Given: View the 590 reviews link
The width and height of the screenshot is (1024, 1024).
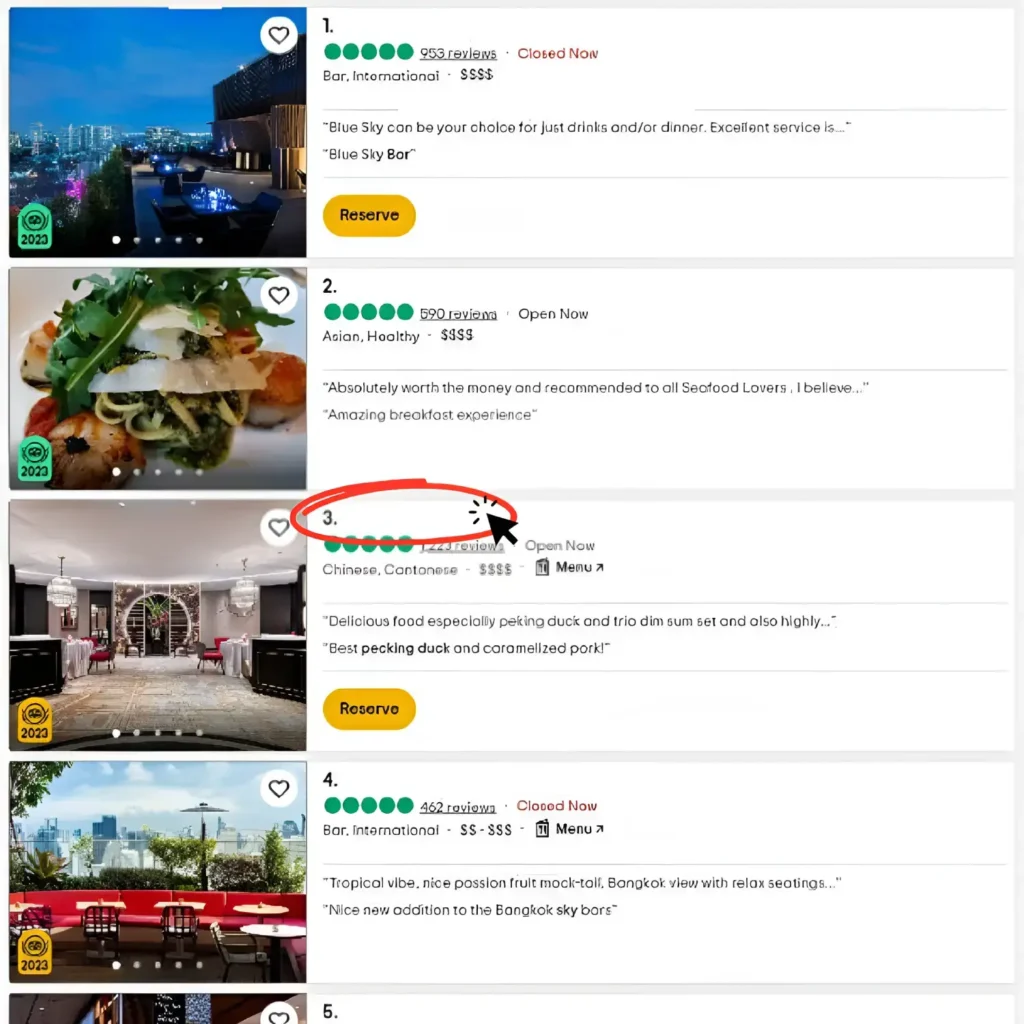Looking at the screenshot, I should click(x=457, y=314).
